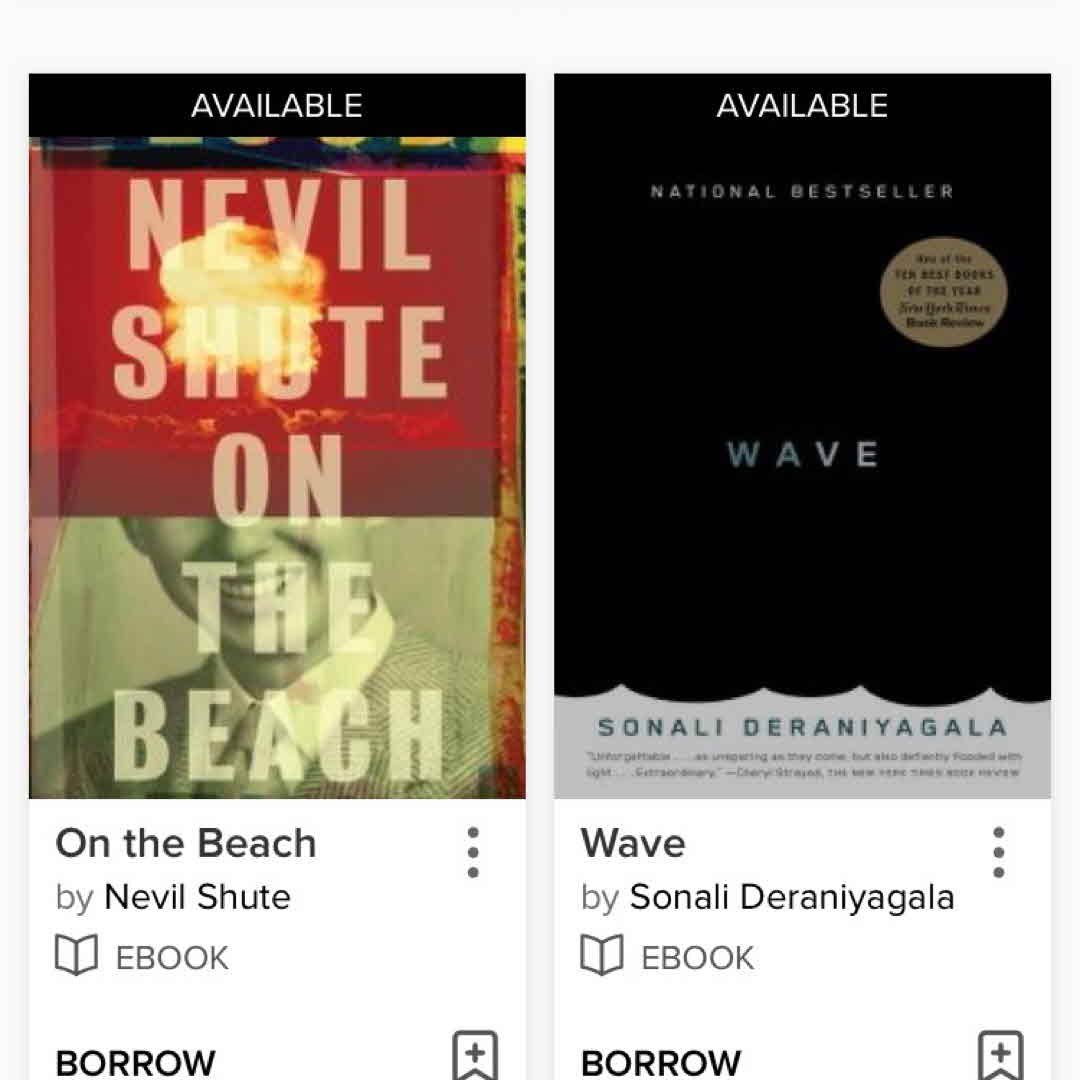Tap the Wave title text
This screenshot has width=1080, height=1080.
(633, 843)
